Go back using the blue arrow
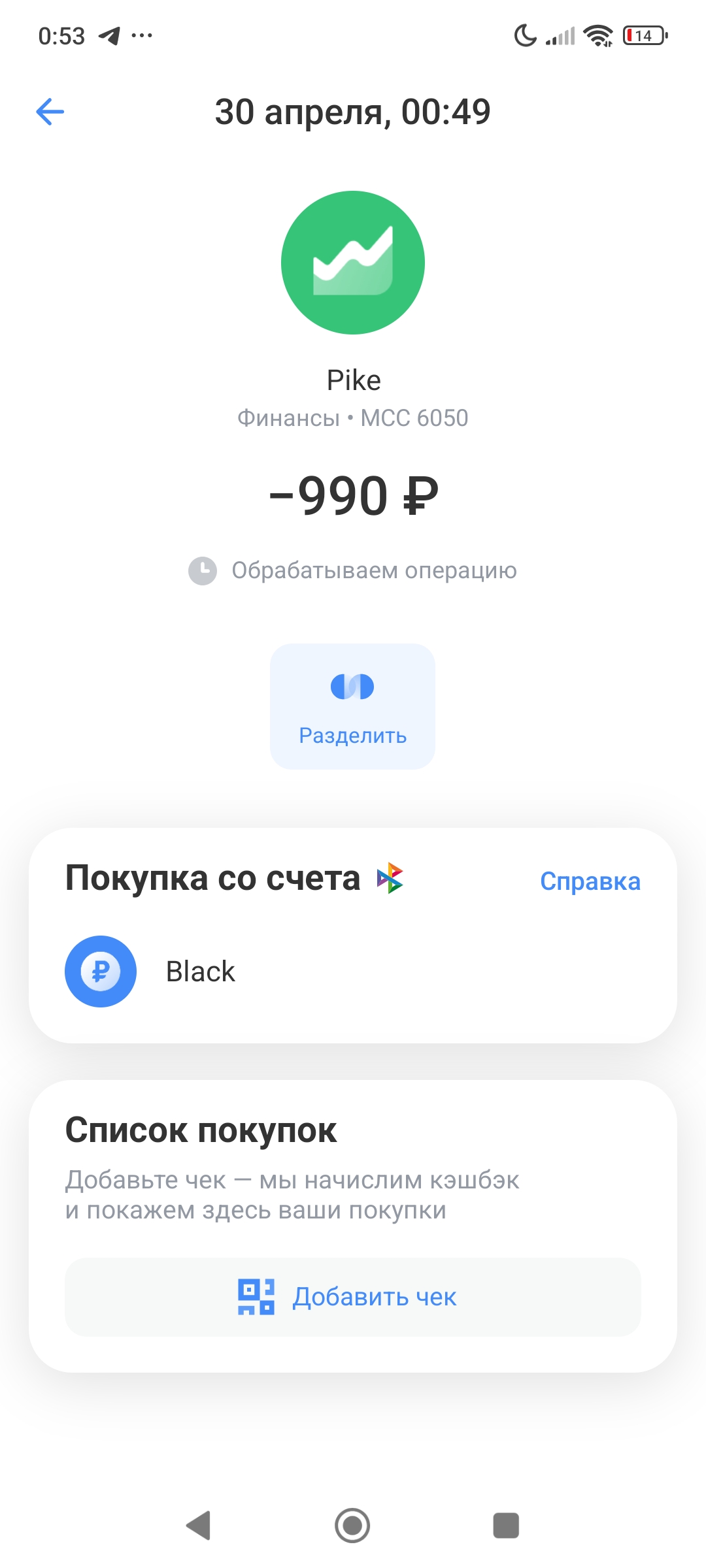 [50, 112]
